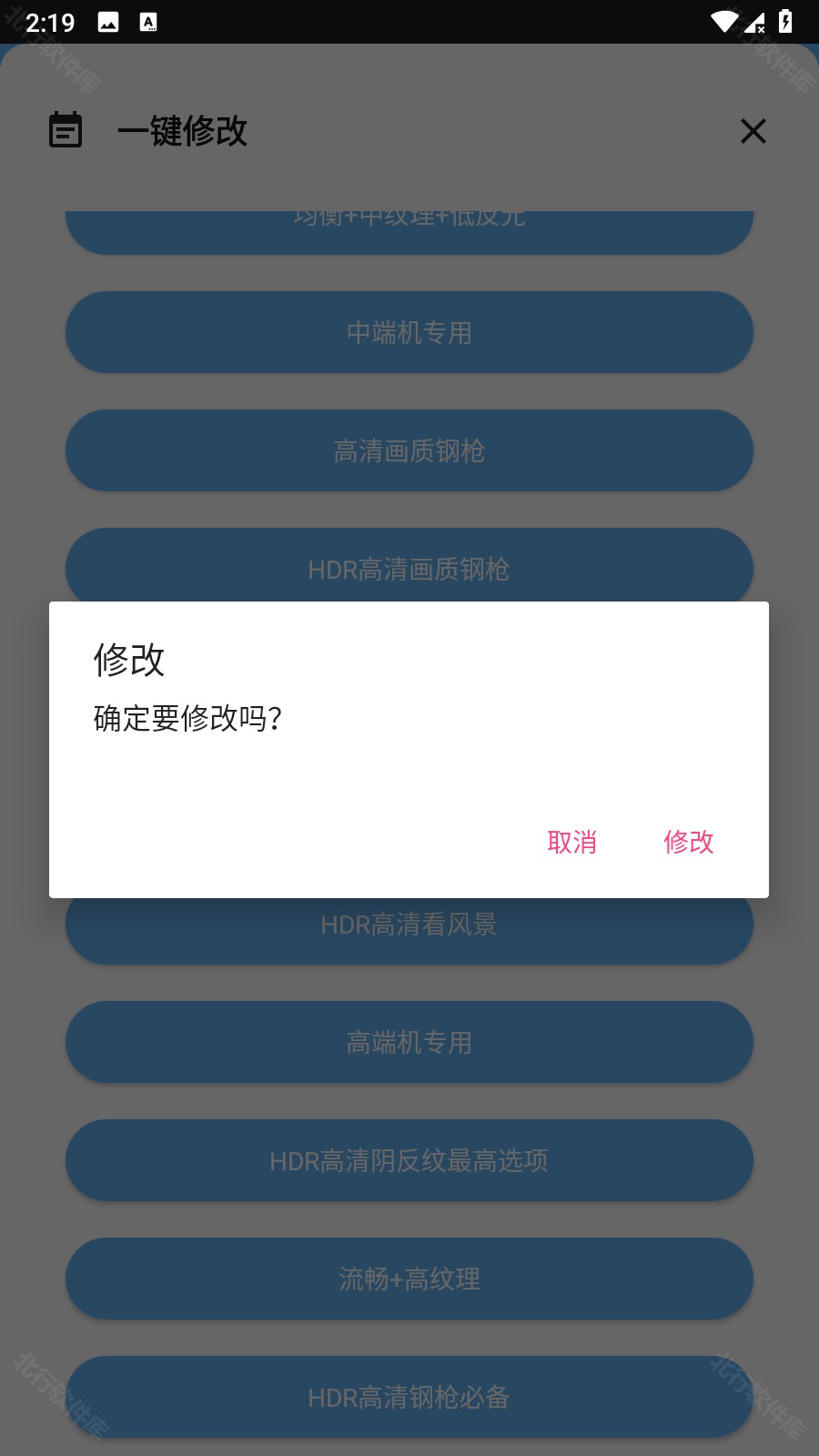Image resolution: width=819 pixels, height=1456 pixels.
Task: Choose the 高端机专用 preset
Action: [409, 1042]
